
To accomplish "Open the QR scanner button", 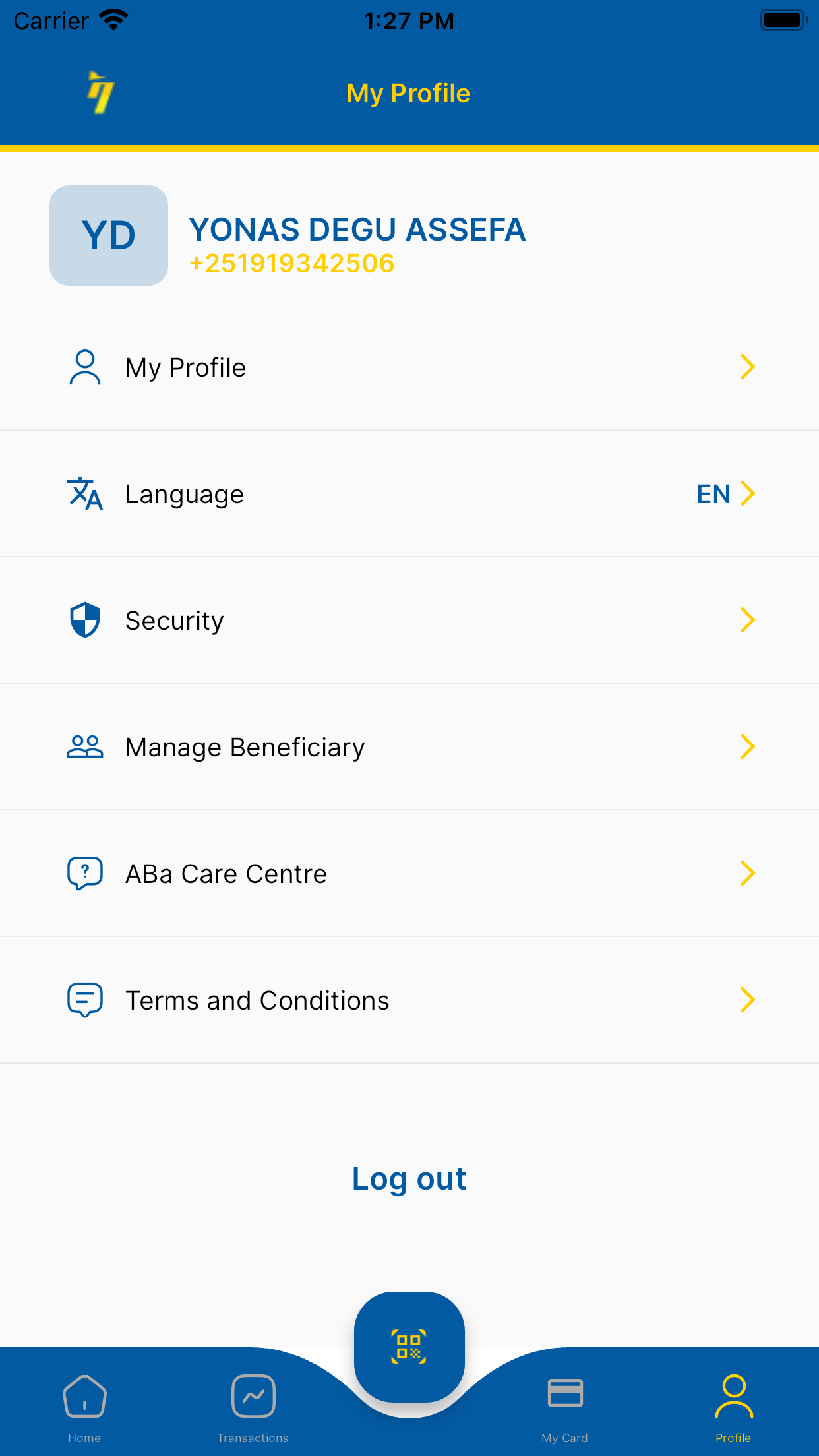I will pos(409,1347).
